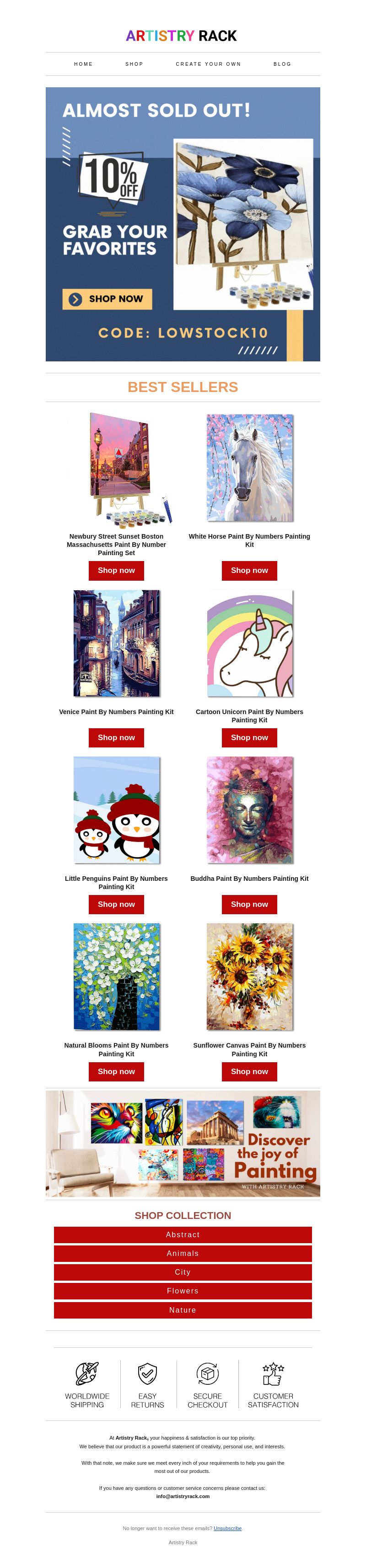Screen dimensions: 366x1568
Task: Open the HOME navigation link
Action: tap(84, 64)
